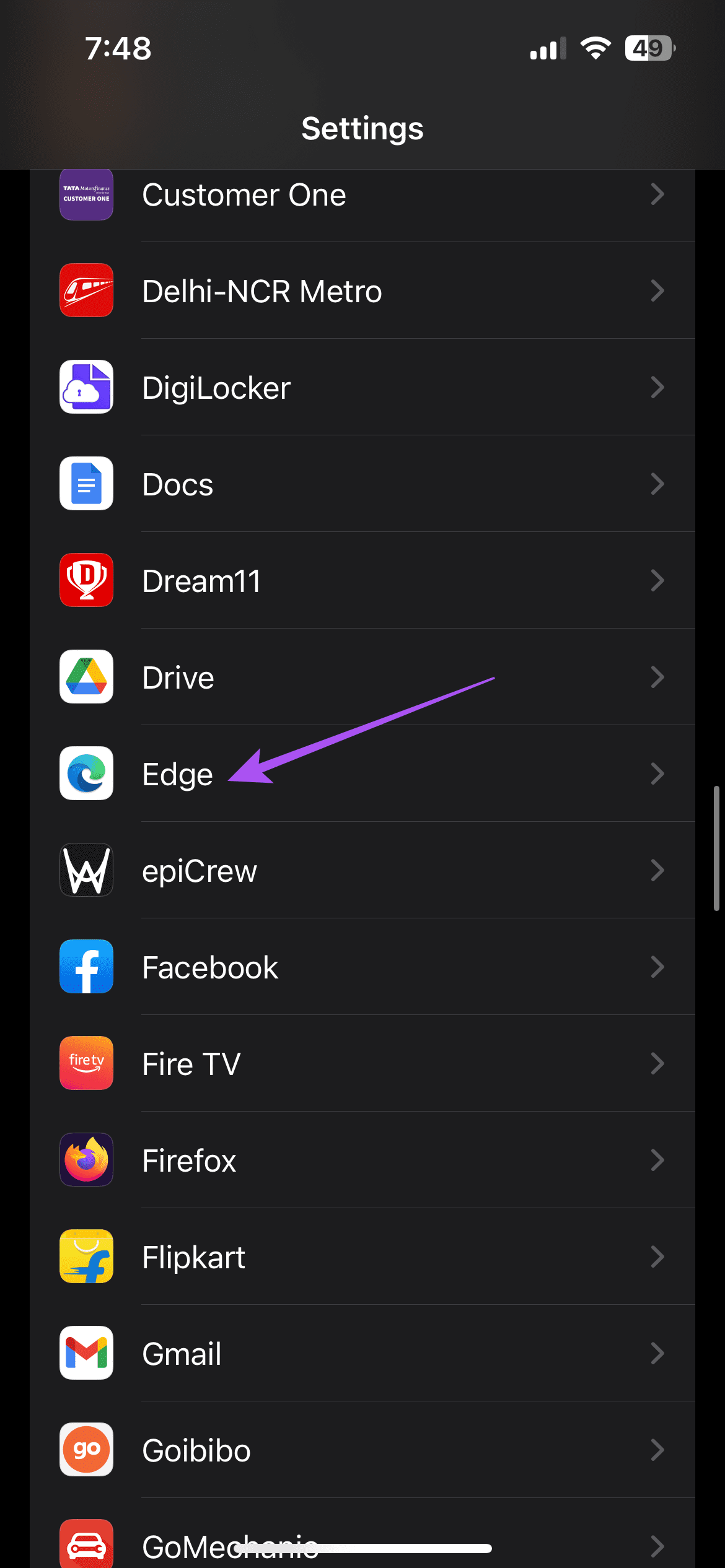The image size is (725, 1568).
Task: Select the Flipkart shopping icon
Action: (x=86, y=1256)
